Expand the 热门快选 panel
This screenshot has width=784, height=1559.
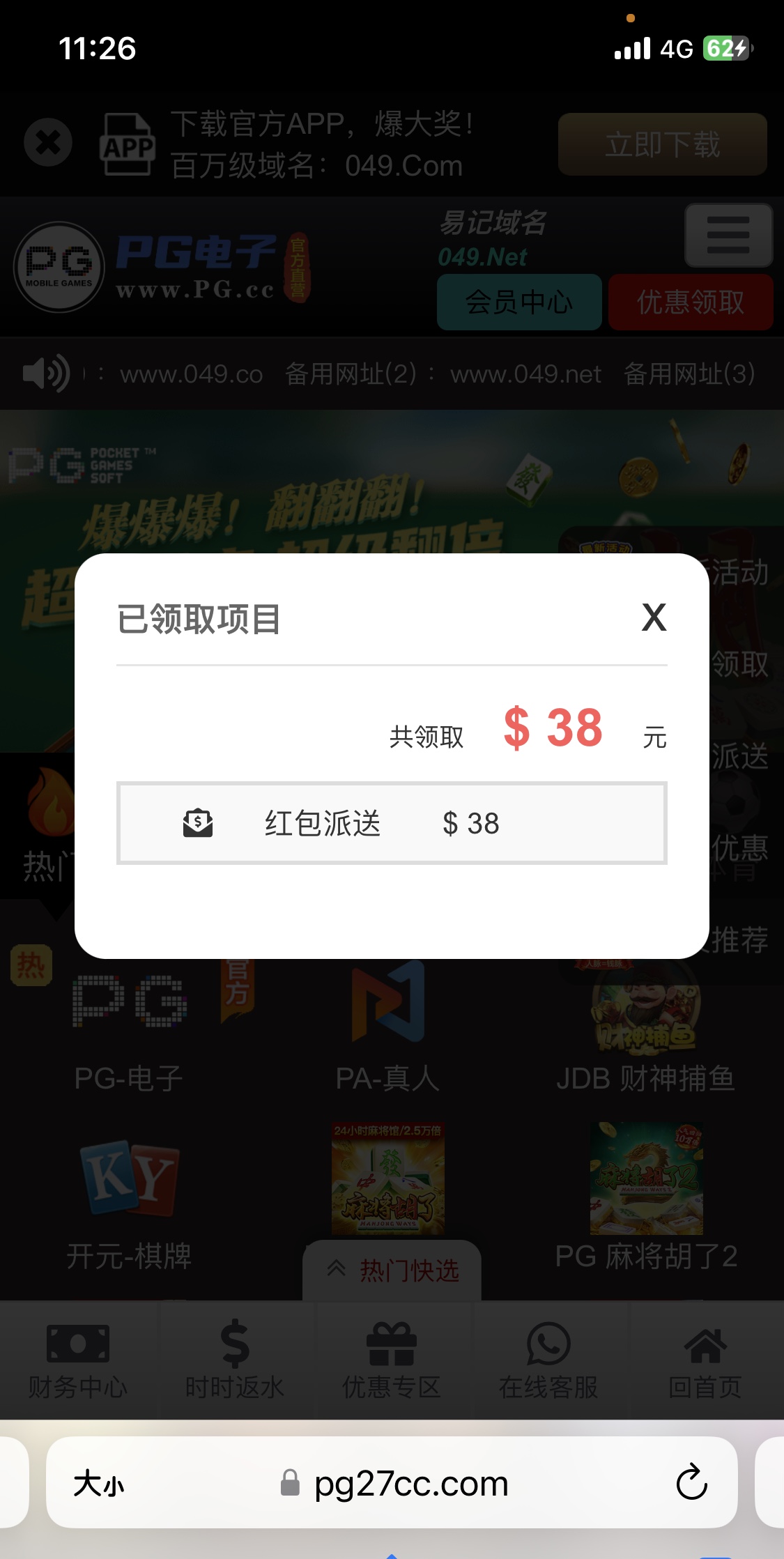coord(392,1270)
